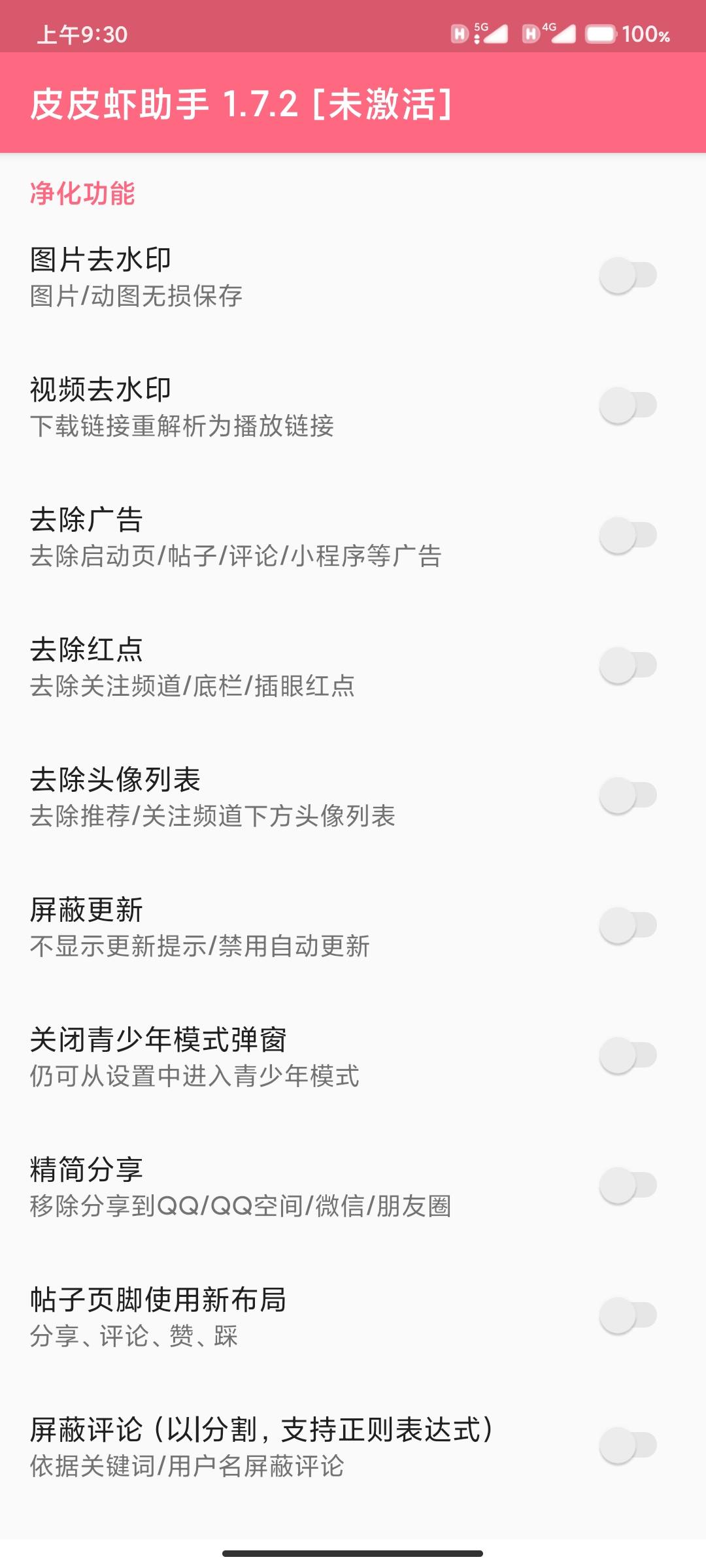Enable 关闭青少年模式弹窗
The width and height of the screenshot is (706, 1568).
[x=628, y=1056]
